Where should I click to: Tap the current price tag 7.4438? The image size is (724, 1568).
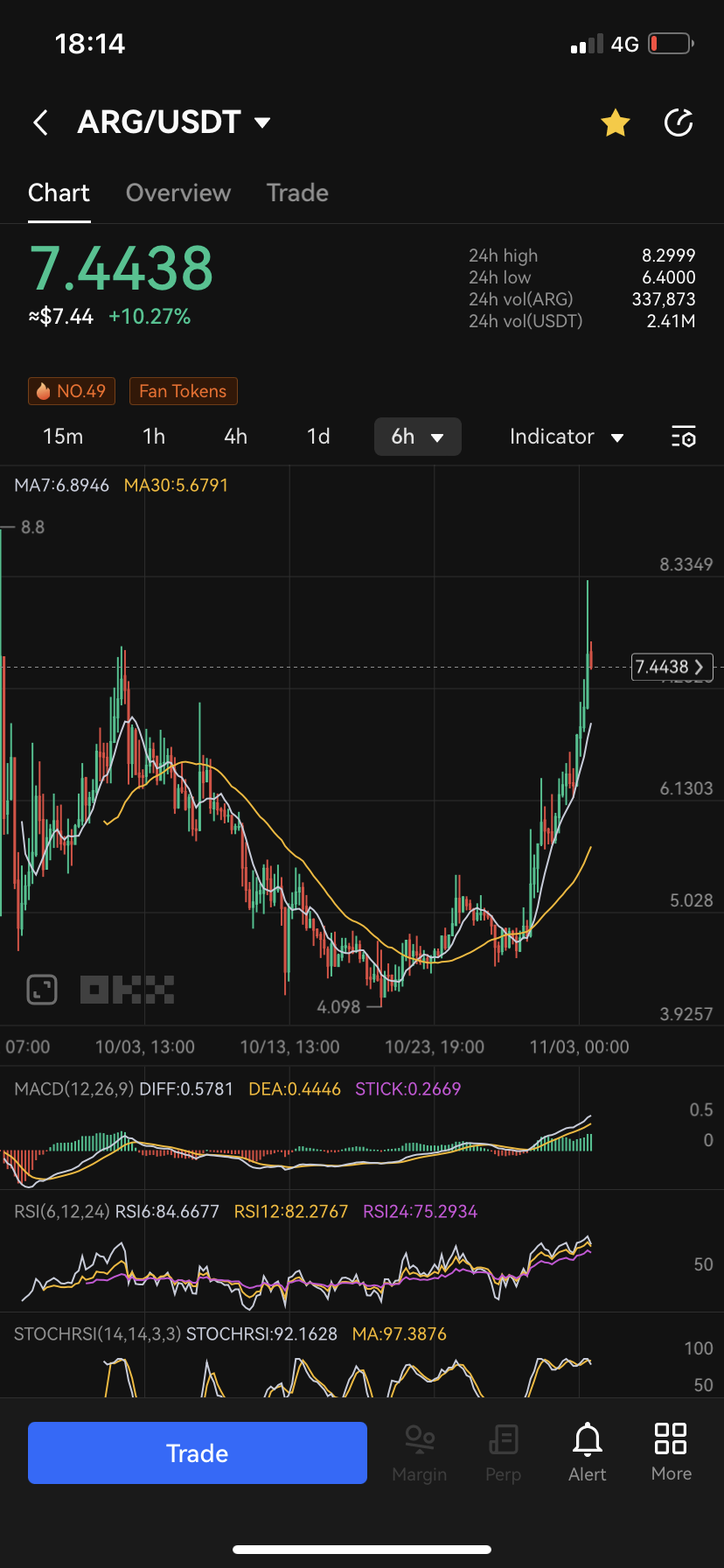click(x=672, y=667)
